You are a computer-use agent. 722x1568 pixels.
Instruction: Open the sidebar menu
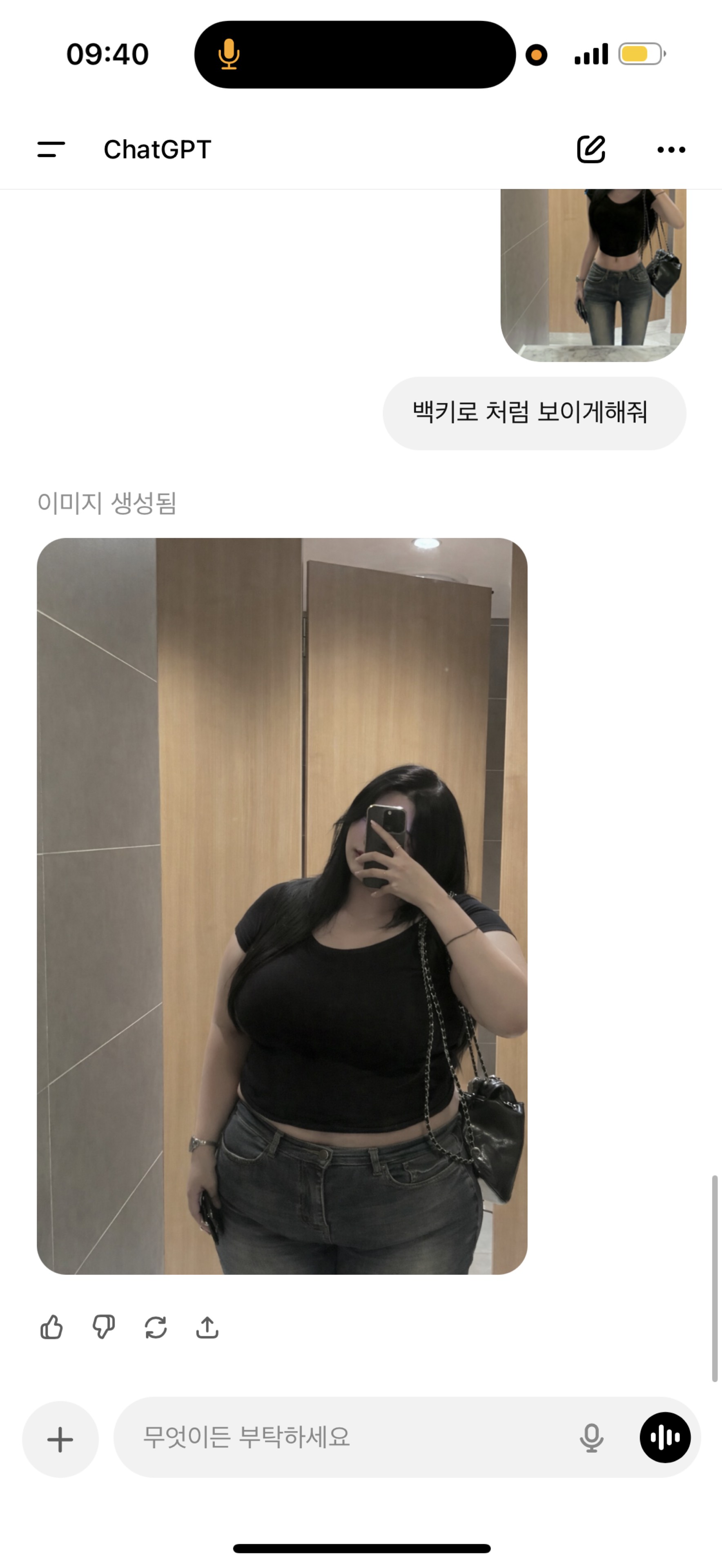click(51, 149)
